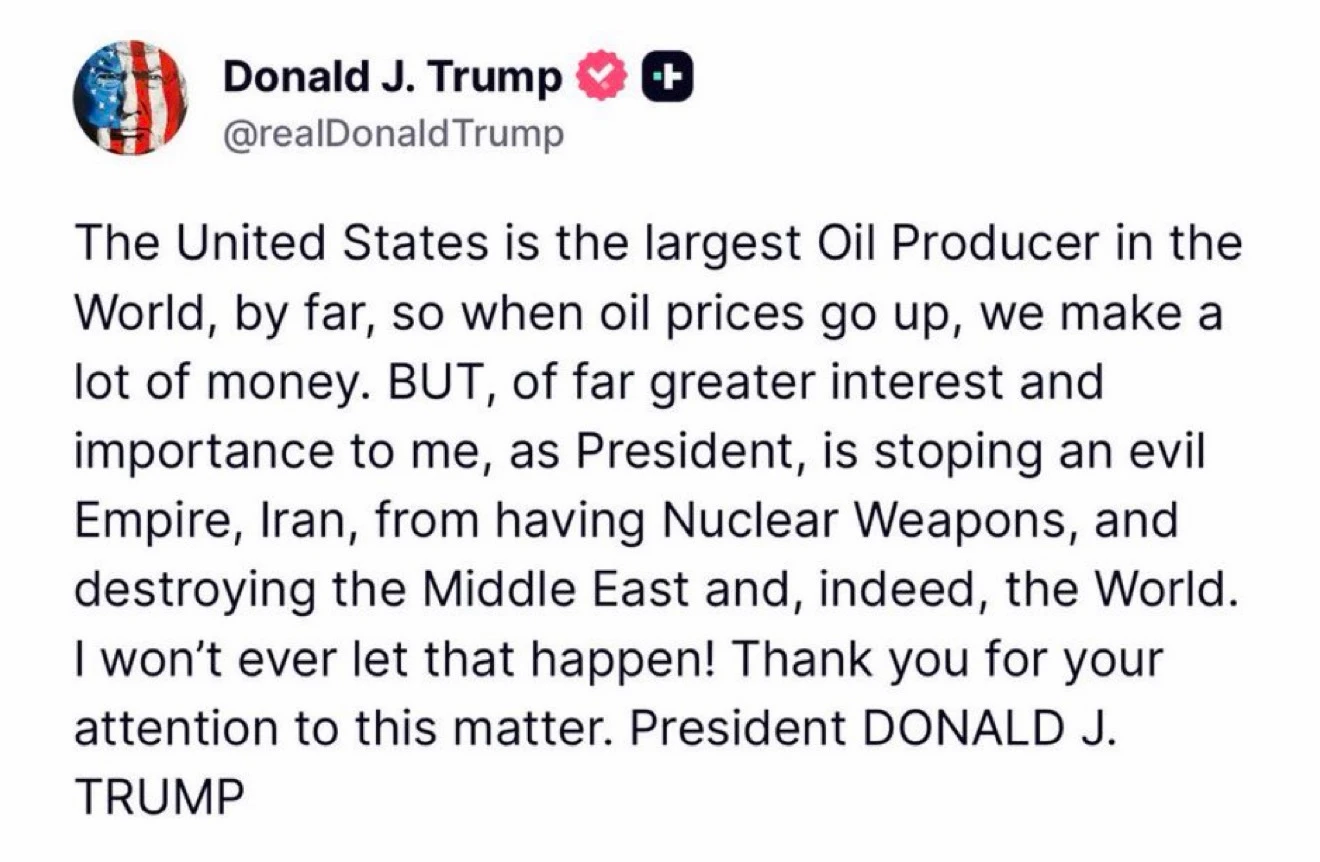Image resolution: width=1320 pixels, height=862 pixels.
Task: Tap the Donald J. Trump display name
Action: click(394, 78)
